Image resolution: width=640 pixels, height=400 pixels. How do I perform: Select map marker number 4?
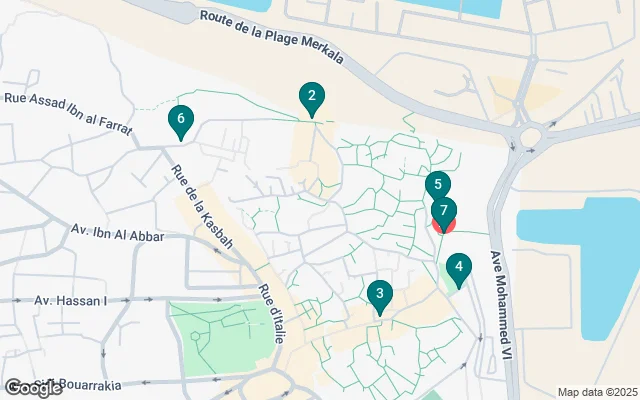coord(458,266)
